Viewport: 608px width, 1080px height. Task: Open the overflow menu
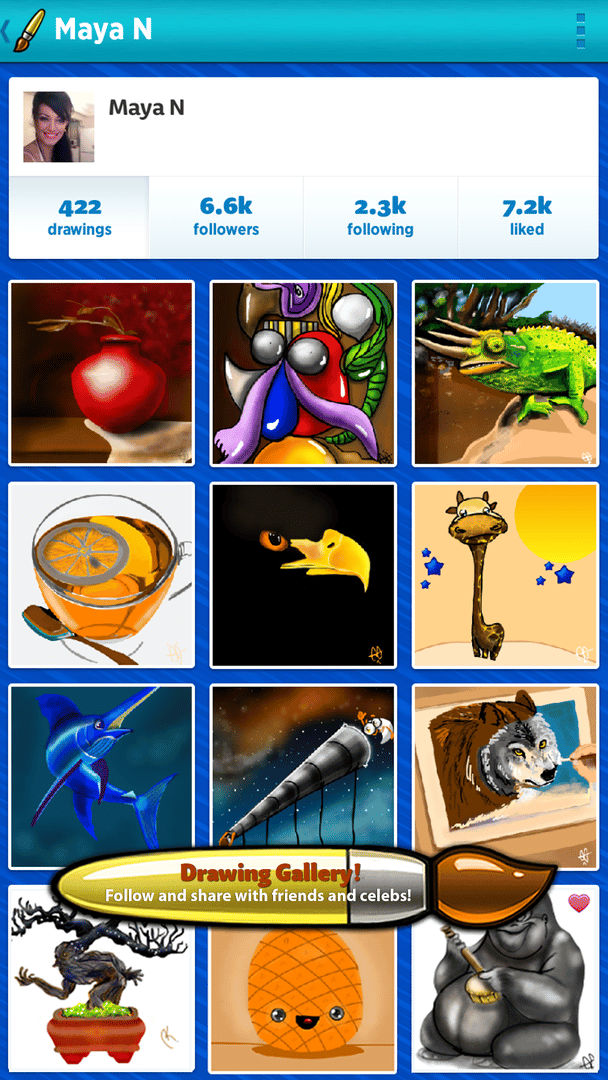tap(580, 31)
